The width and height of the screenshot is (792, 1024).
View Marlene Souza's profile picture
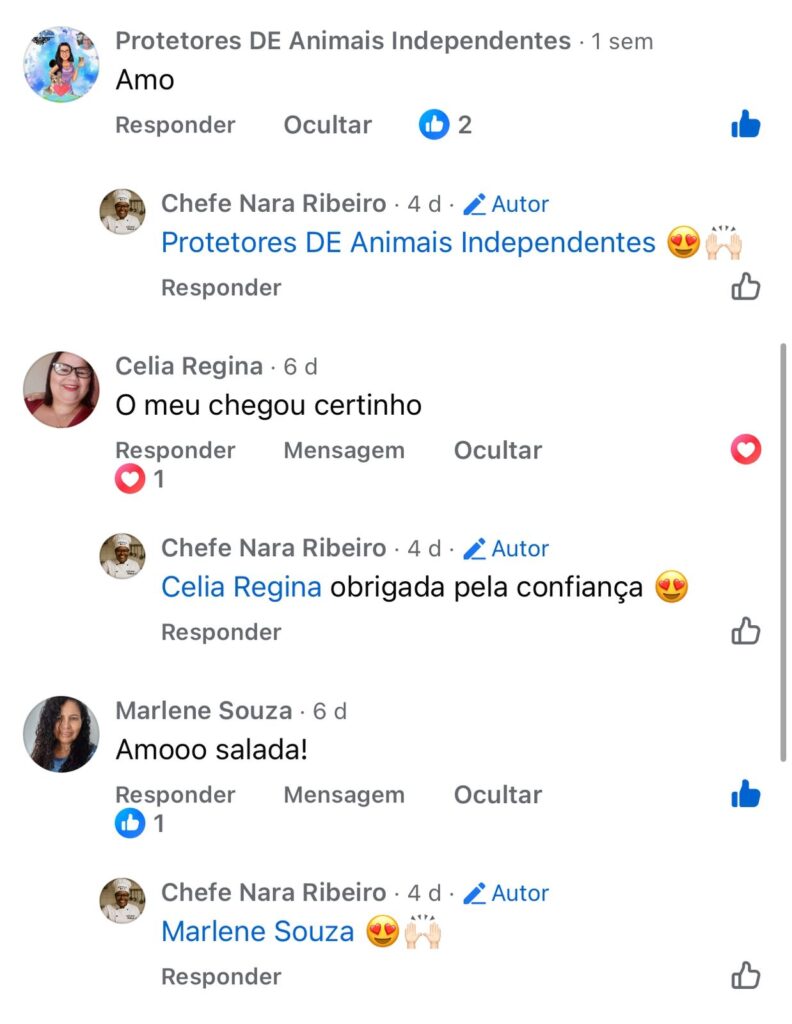61,734
